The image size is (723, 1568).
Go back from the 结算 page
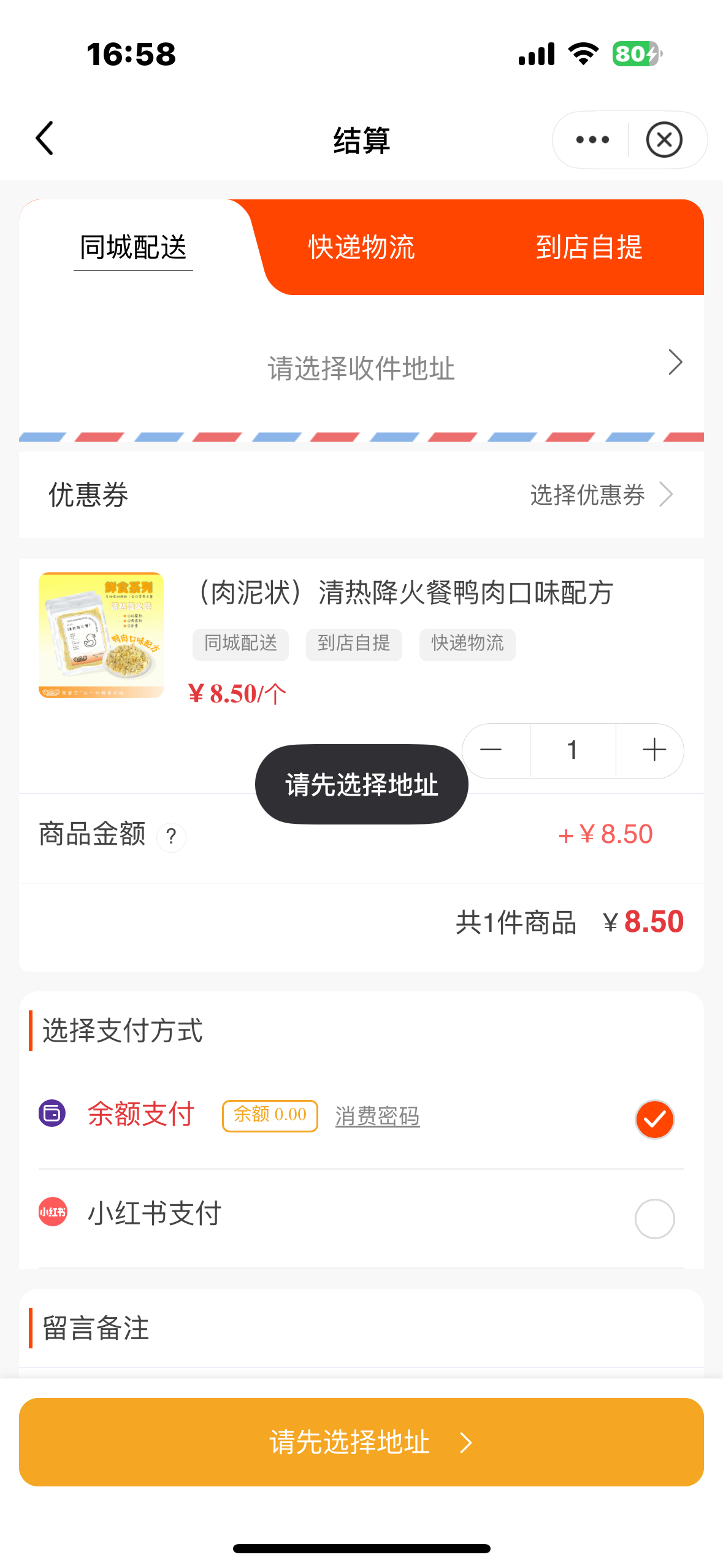tap(45, 139)
